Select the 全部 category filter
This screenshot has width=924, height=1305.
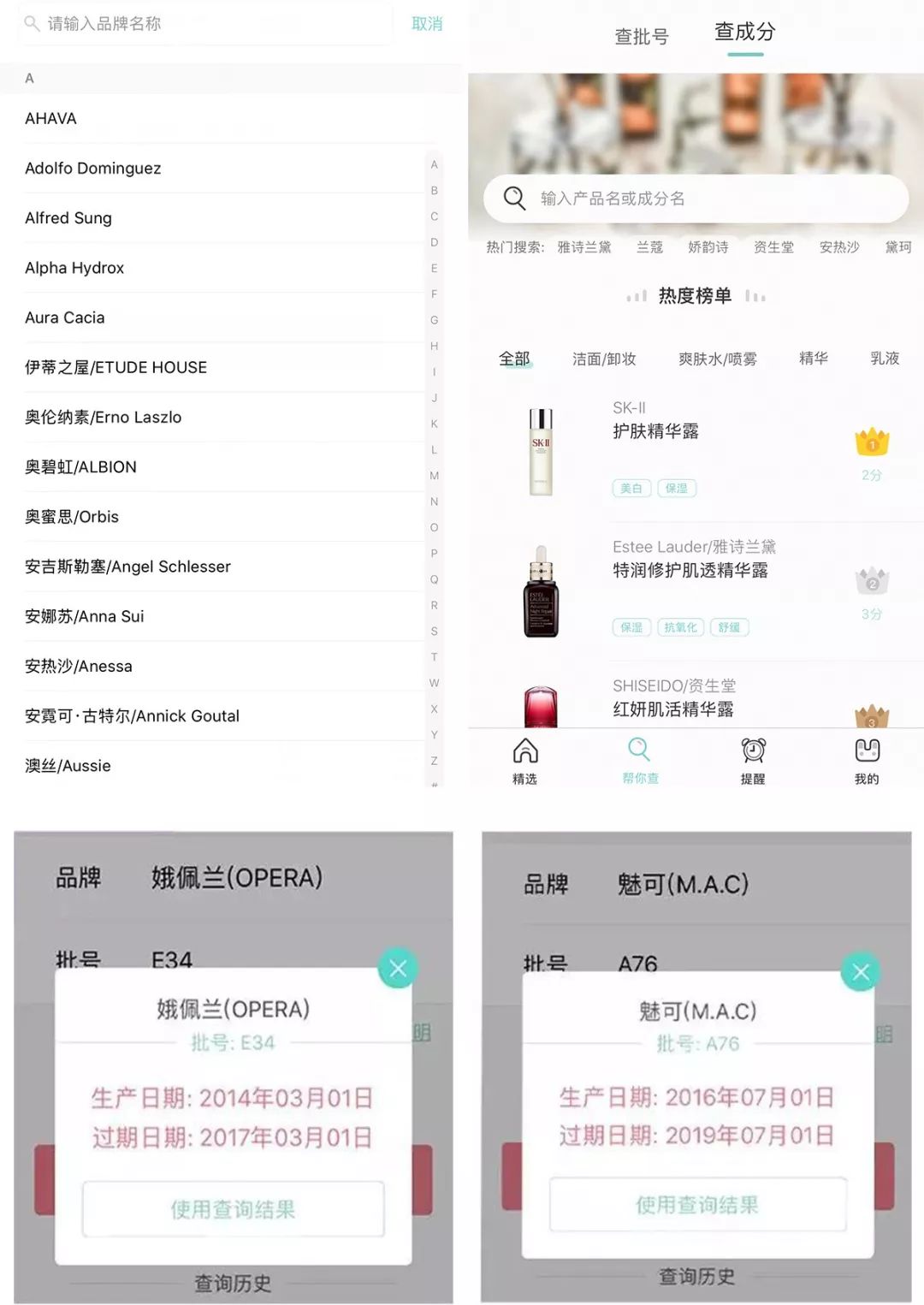pos(513,359)
